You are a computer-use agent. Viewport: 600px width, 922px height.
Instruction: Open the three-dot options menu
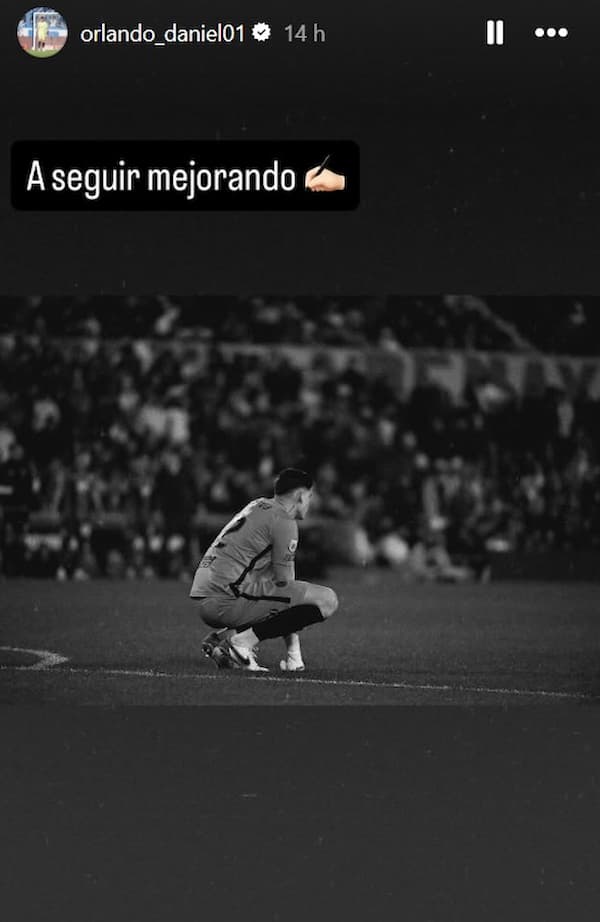pyautogui.click(x=551, y=33)
